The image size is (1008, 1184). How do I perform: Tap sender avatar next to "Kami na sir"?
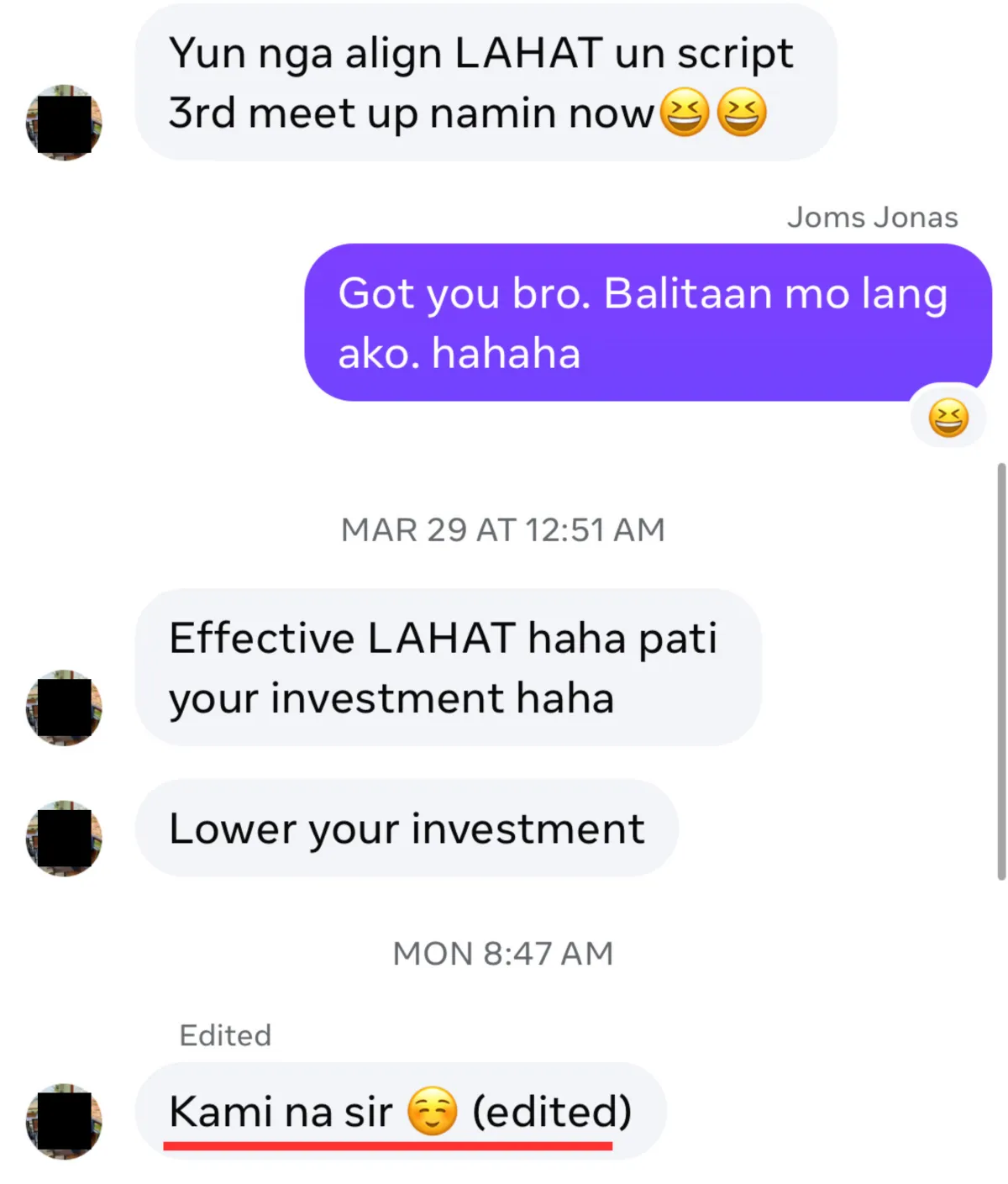(64, 1121)
